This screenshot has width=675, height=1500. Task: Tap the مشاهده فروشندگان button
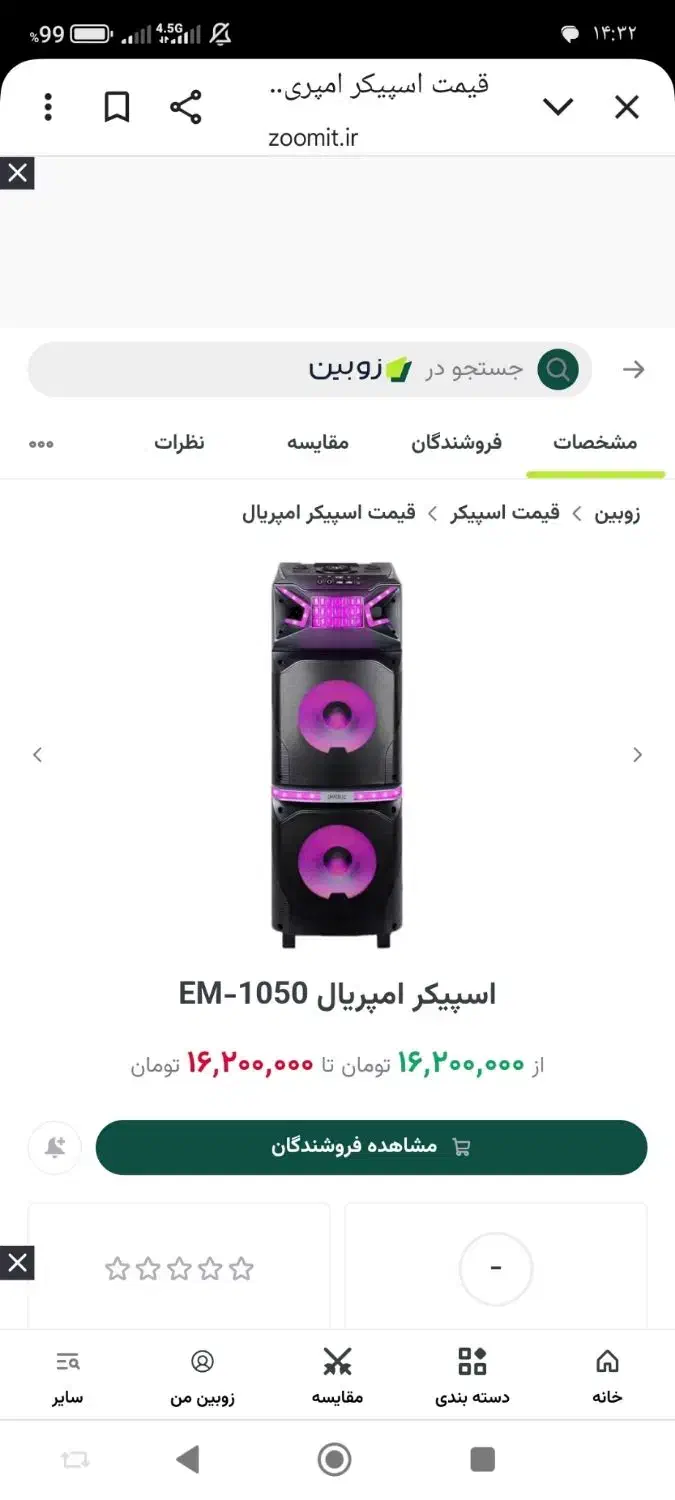(x=372, y=1147)
